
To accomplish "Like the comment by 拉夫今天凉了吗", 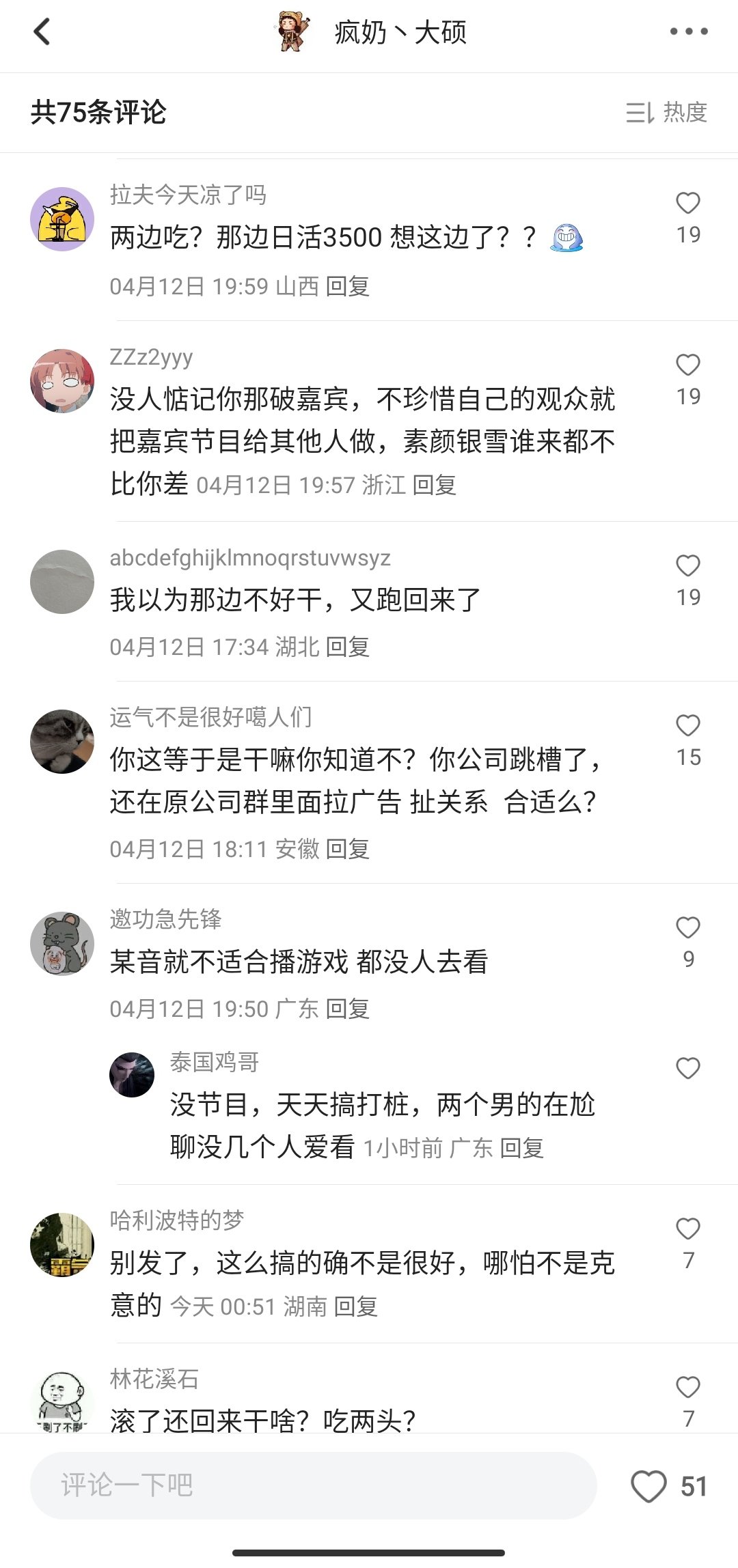I will [688, 204].
